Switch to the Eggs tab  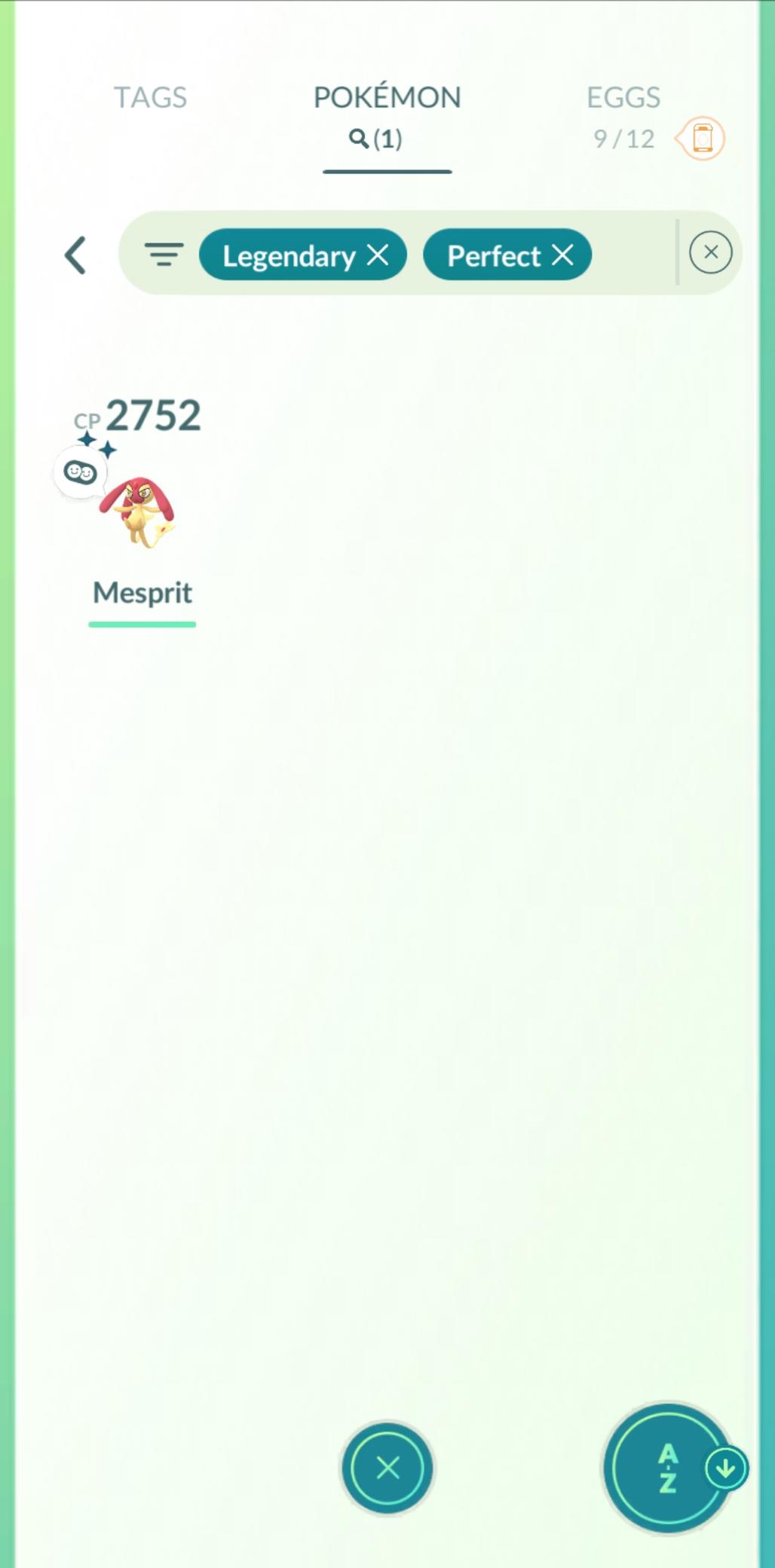tap(623, 98)
